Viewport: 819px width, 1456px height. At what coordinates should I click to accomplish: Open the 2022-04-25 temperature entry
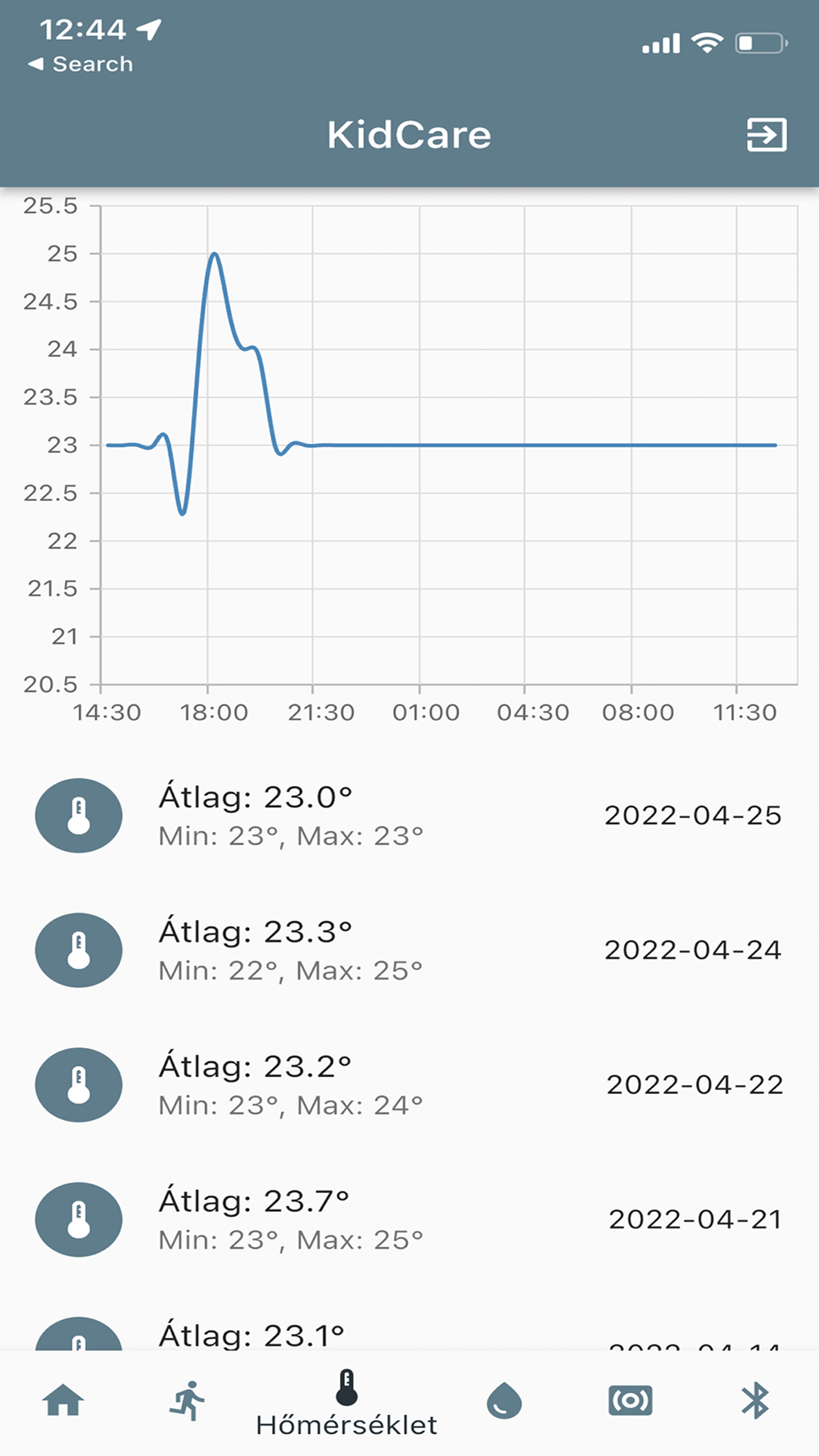409,816
